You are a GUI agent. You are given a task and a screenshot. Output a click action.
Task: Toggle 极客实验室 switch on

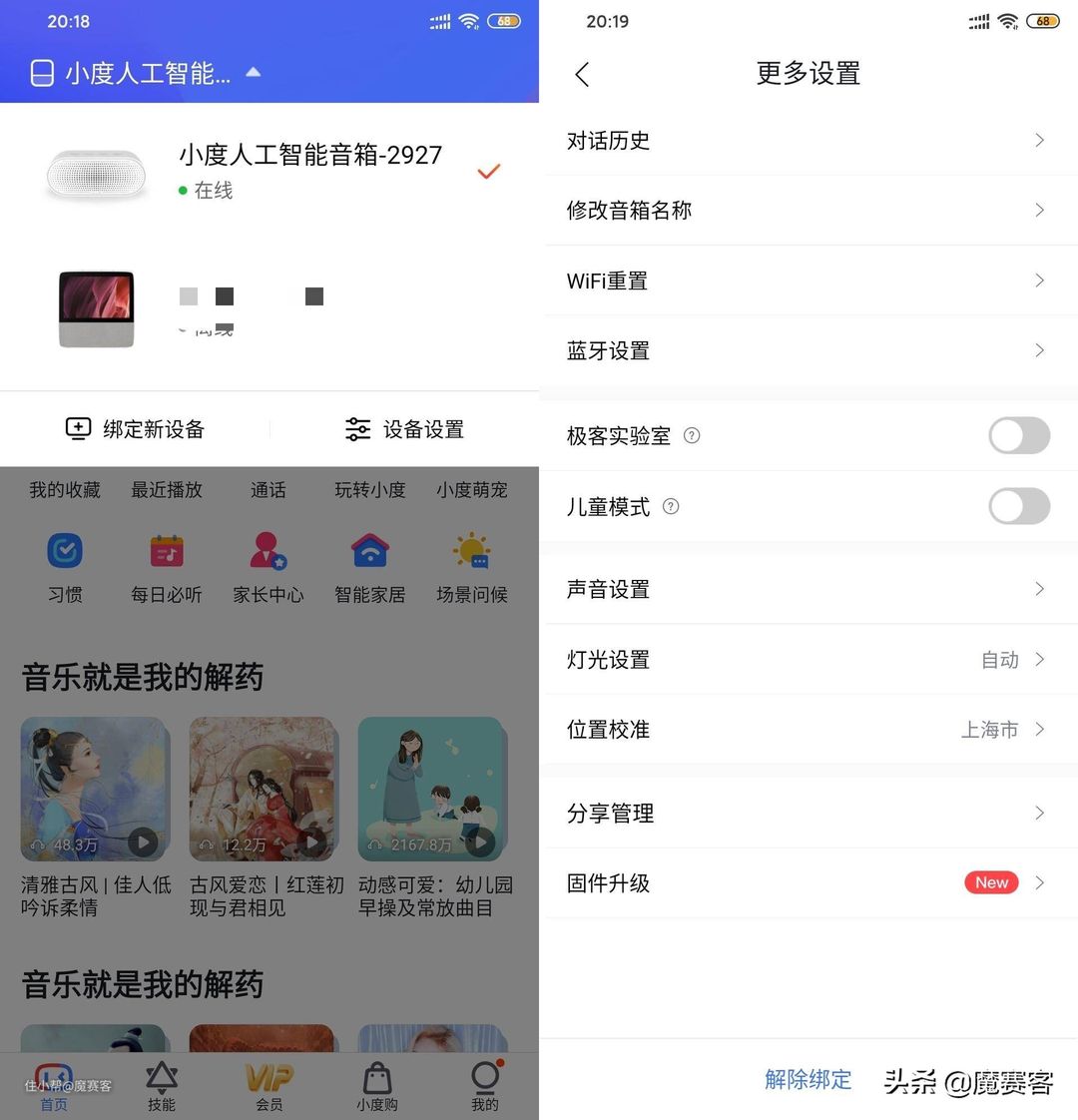pos(1018,436)
